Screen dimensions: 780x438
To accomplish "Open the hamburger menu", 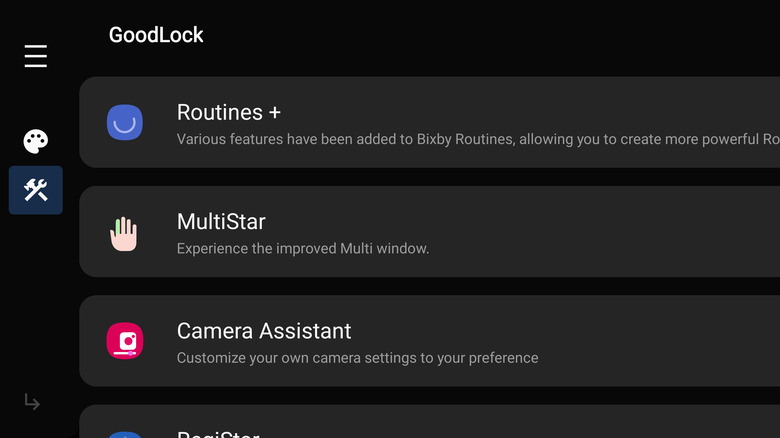I will [x=36, y=56].
